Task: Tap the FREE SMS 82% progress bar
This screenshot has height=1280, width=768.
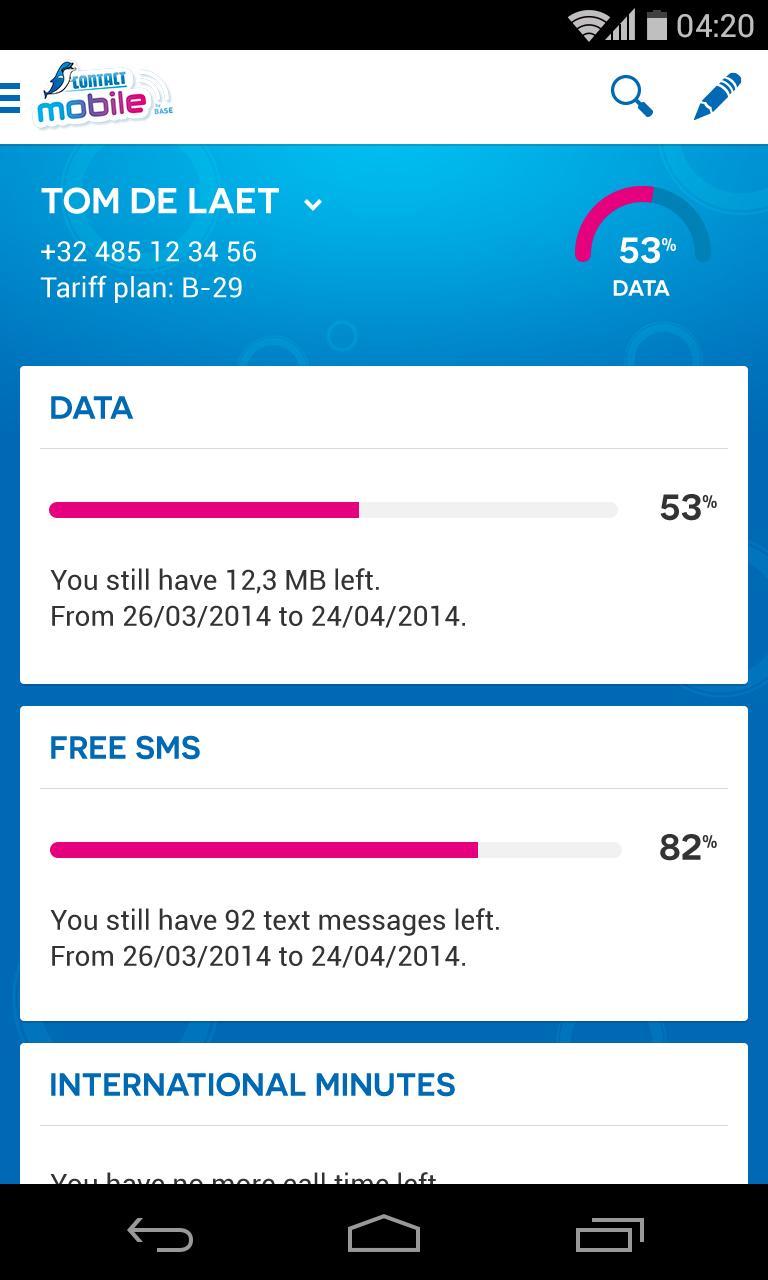Action: tap(333, 849)
